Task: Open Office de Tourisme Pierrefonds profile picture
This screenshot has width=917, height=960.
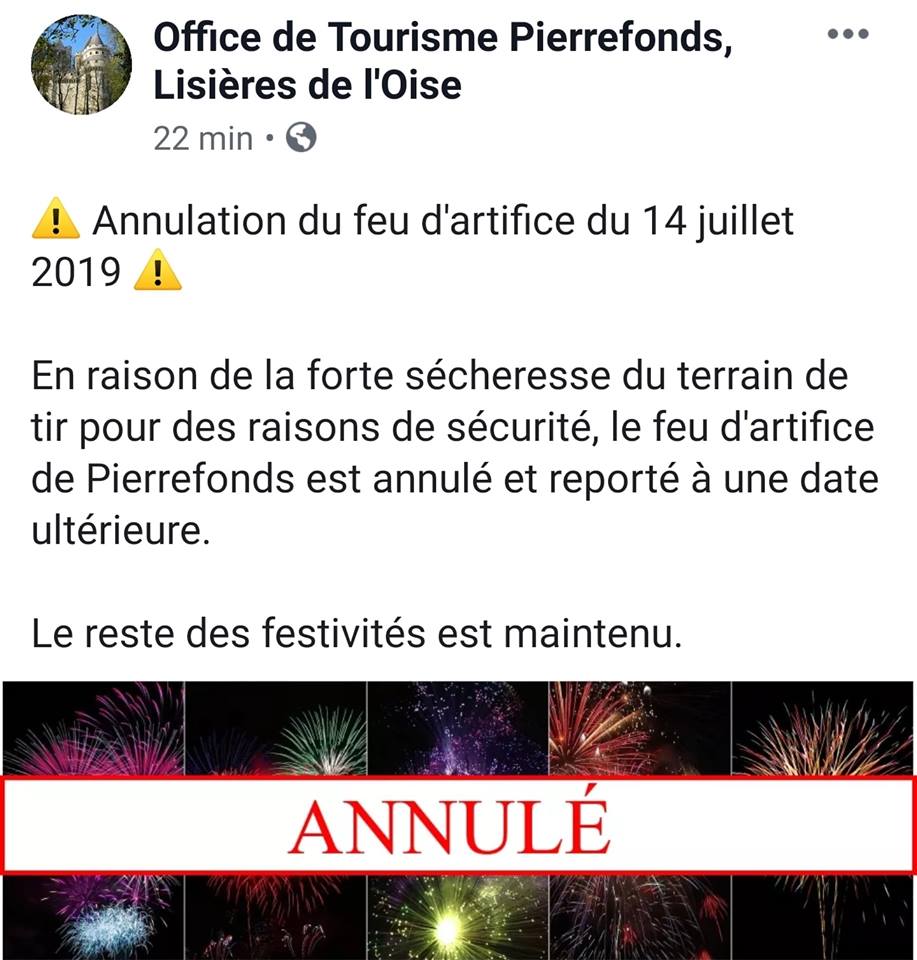Action: pos(82,65)
